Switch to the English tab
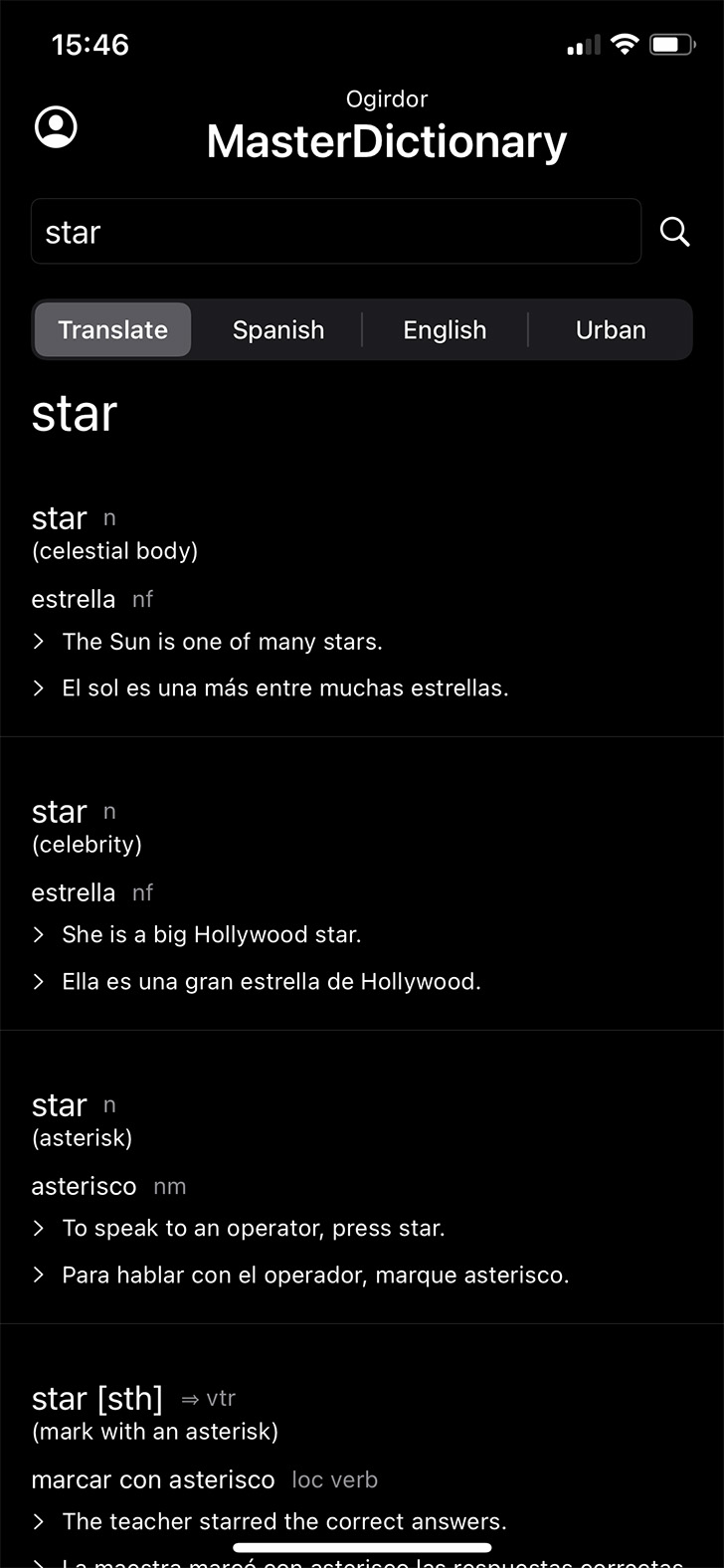724x1568 pixels. point(445,330)
